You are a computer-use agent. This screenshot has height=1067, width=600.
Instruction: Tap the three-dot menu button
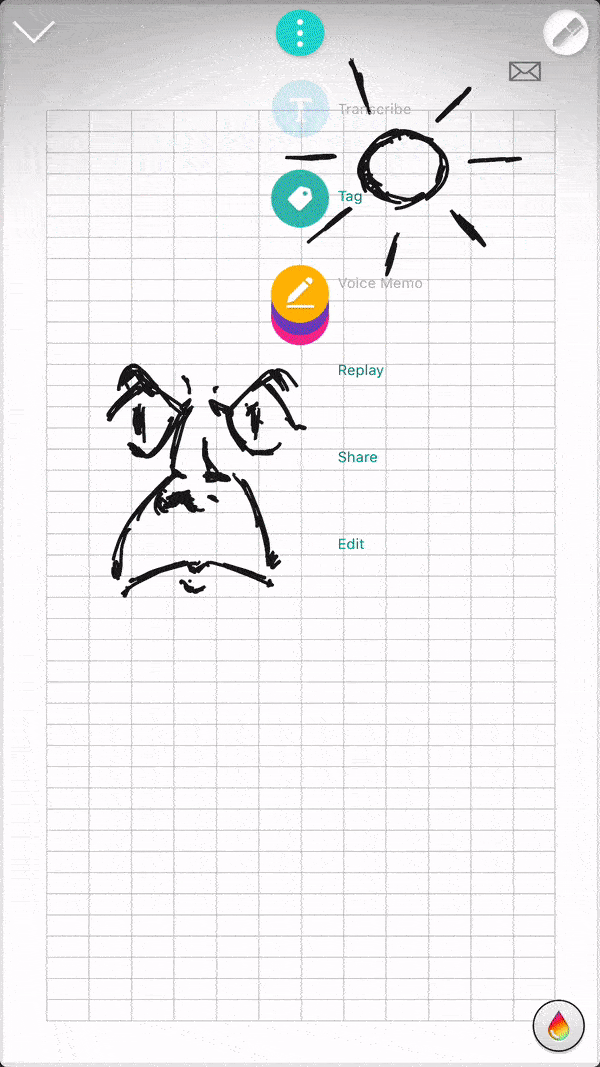[x=301, y=32]
